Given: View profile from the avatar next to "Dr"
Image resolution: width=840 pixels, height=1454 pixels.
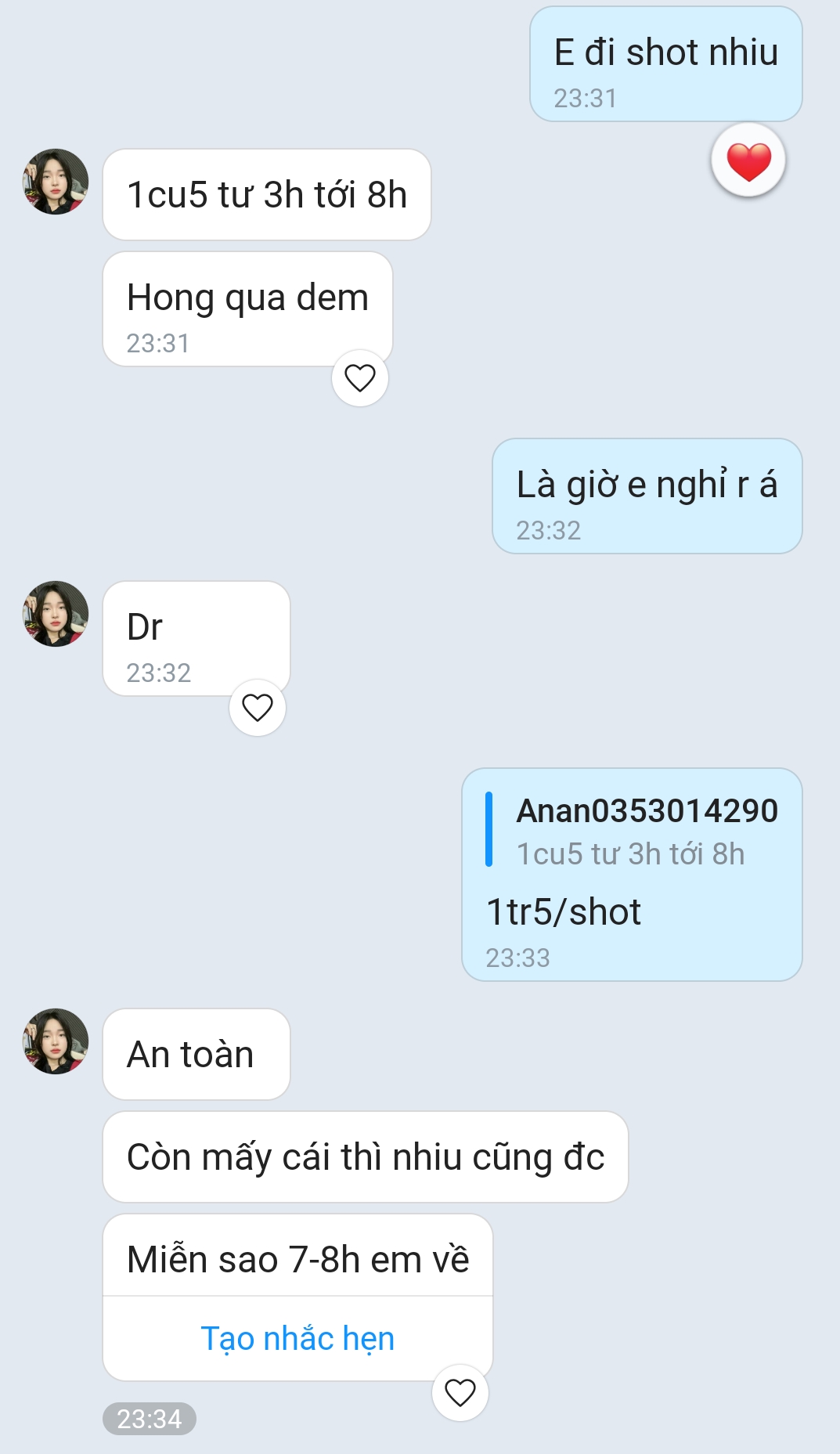Looking at the screenshot, I should 56,614.
